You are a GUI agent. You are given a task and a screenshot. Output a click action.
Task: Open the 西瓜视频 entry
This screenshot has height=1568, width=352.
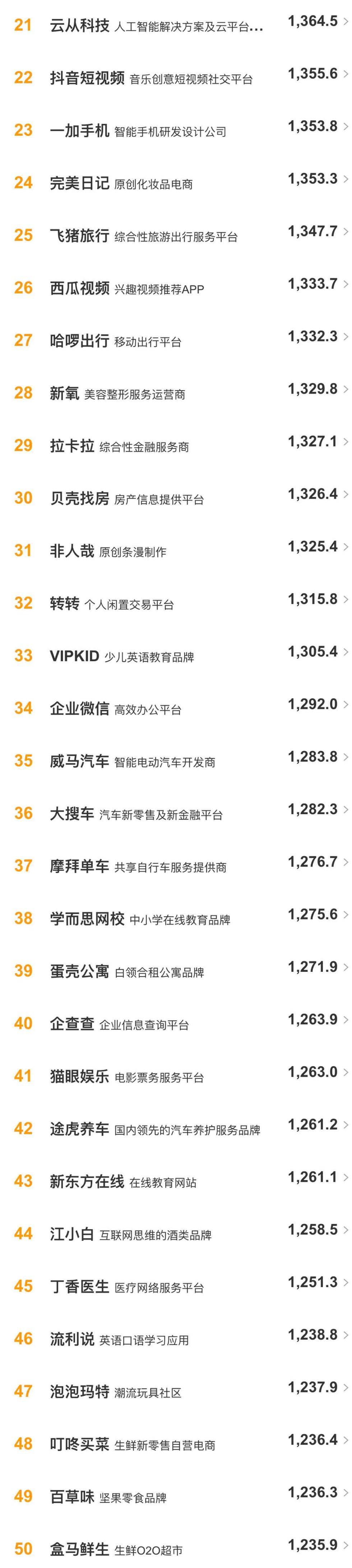coord(79,288)
